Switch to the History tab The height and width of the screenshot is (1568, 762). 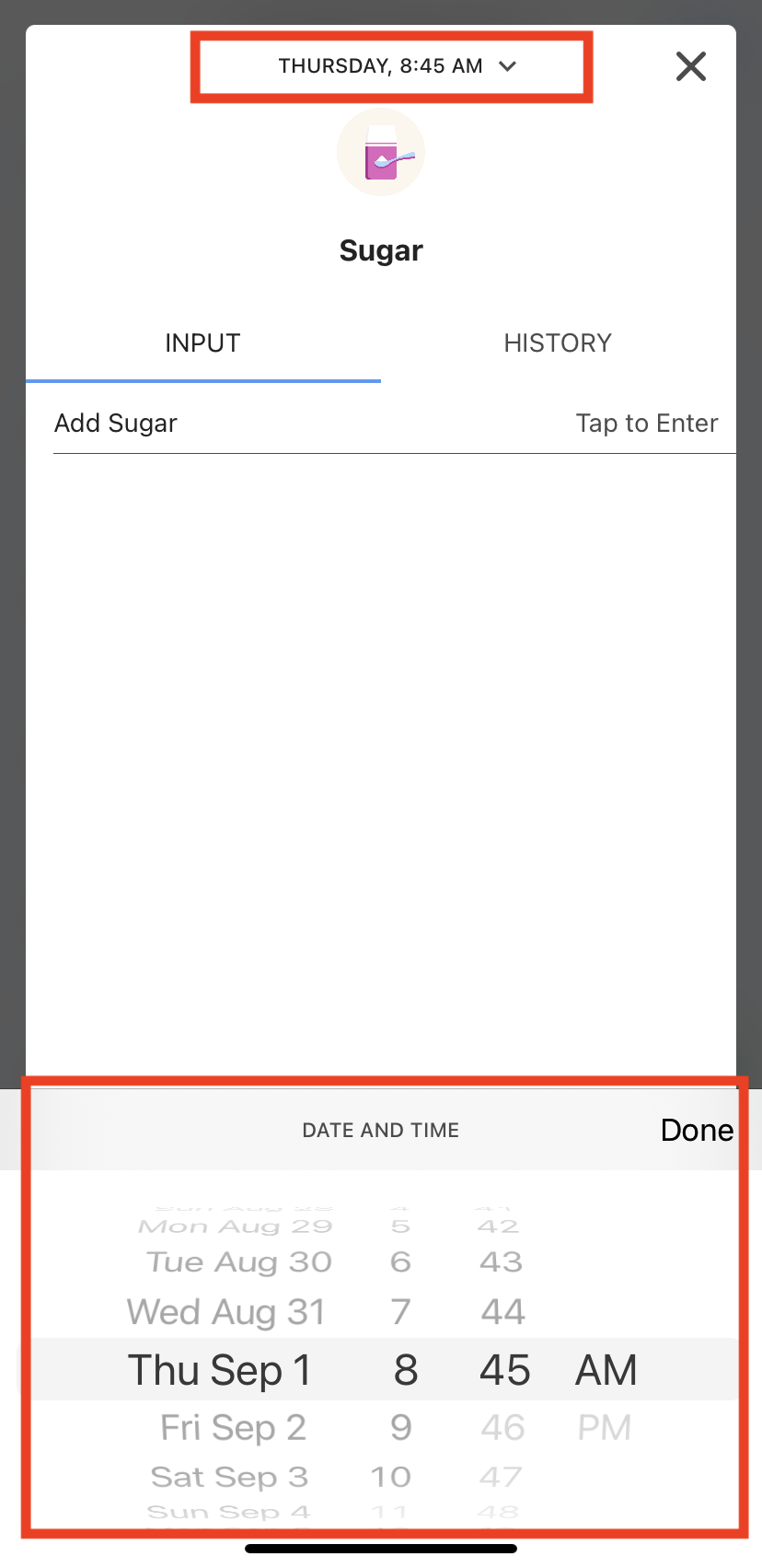tap(557, 343)
